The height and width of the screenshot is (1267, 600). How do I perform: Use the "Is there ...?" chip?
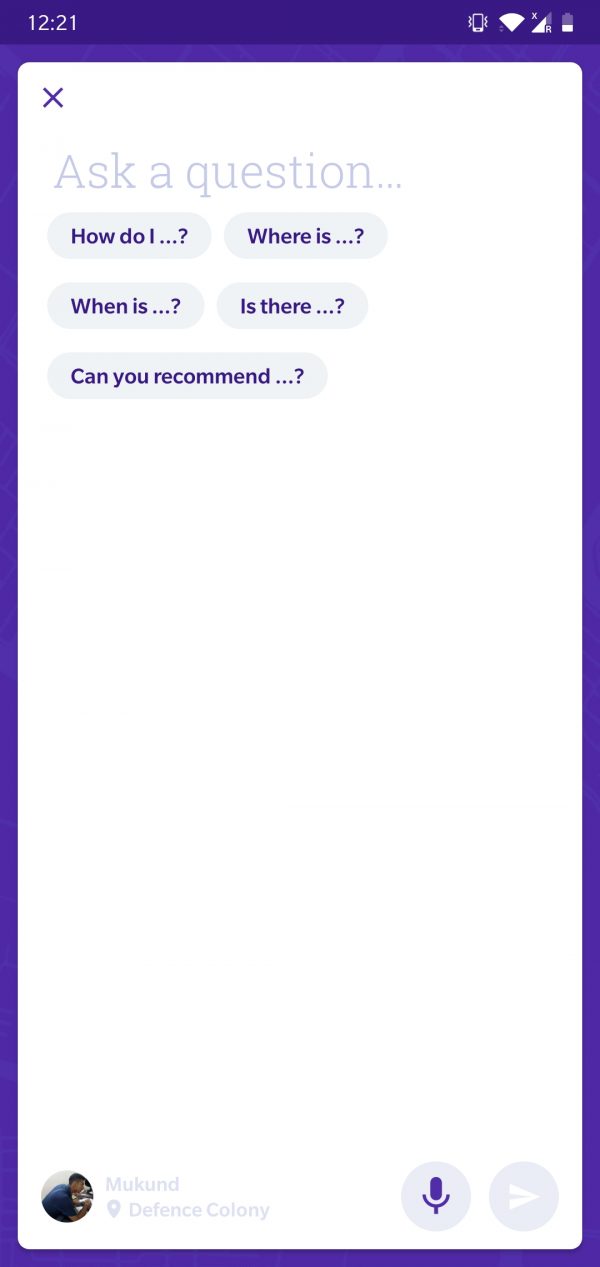(x=292, y=306)
